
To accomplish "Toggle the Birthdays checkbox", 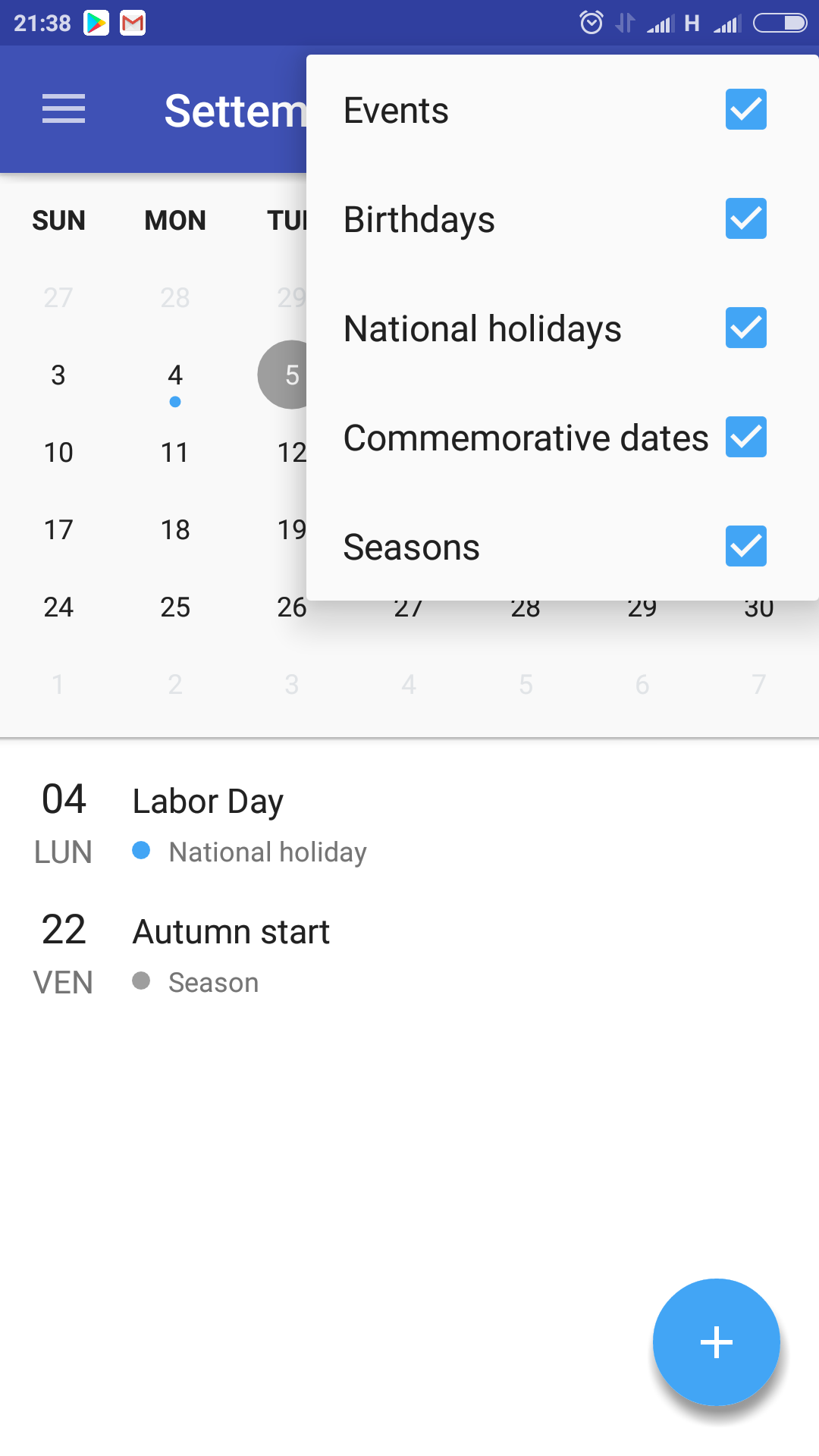I will (745, 218).
